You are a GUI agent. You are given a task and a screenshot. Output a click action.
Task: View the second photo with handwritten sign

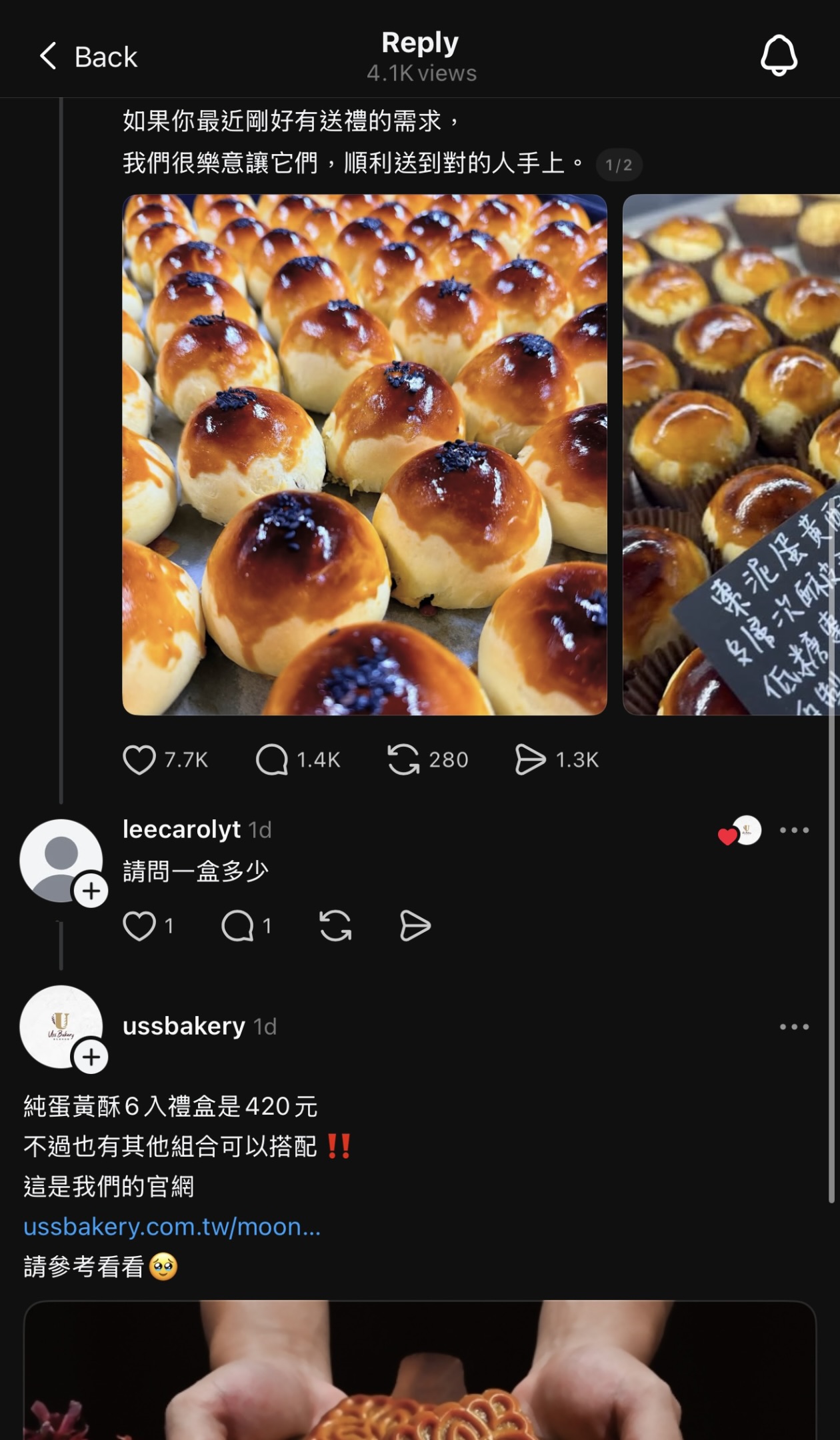(731, 454)
